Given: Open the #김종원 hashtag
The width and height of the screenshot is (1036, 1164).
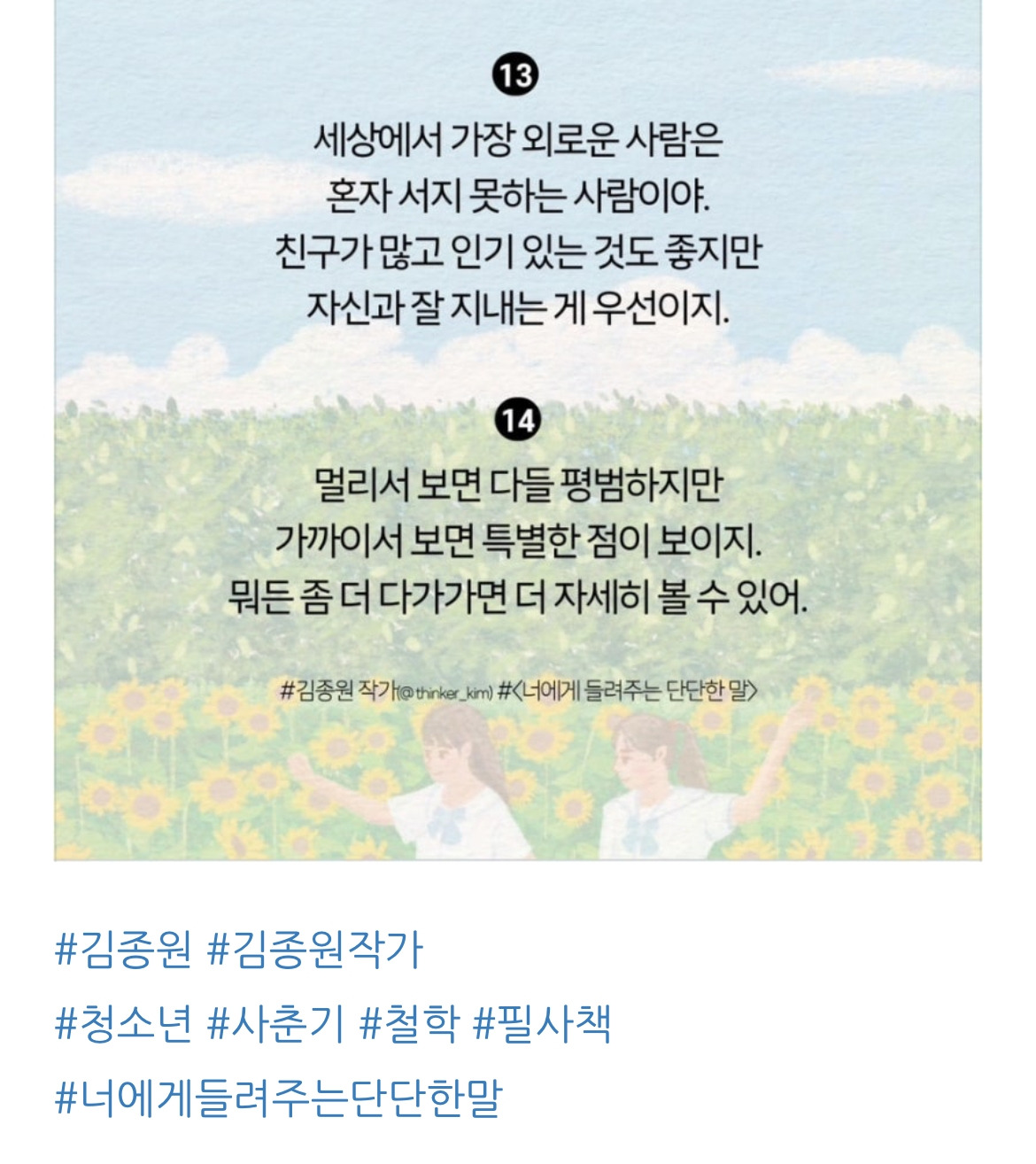Looking at the screenshot, I should pyautogui.click(x=122, y=950).
